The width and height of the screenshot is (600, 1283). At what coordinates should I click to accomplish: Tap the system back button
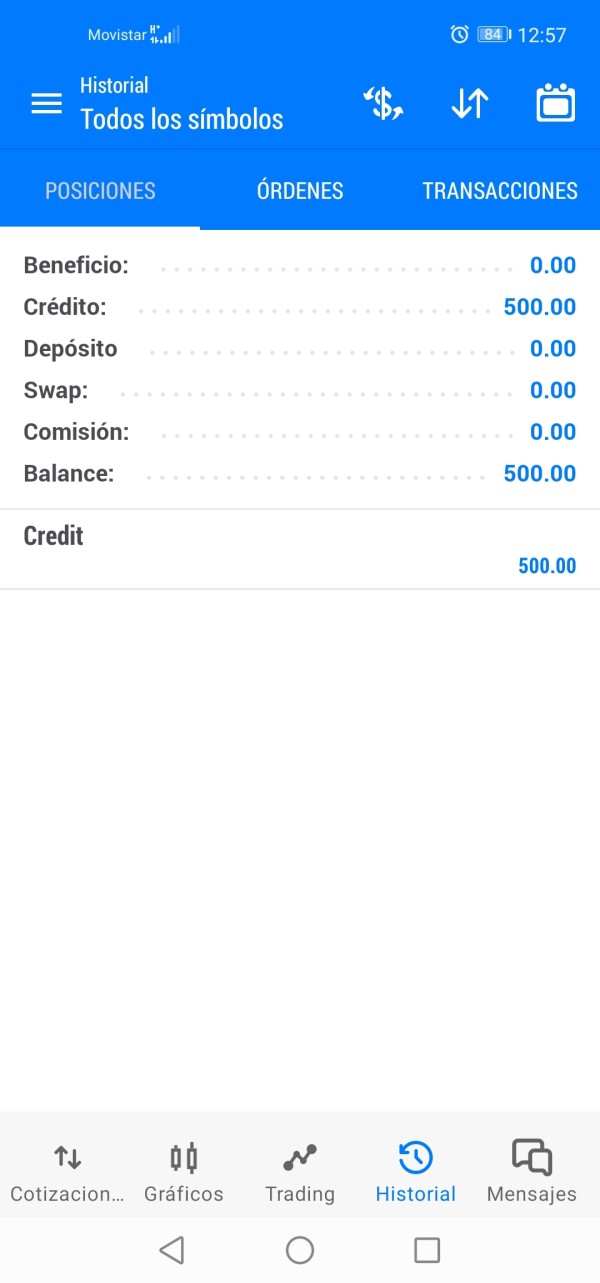(x=172, y=1249)
